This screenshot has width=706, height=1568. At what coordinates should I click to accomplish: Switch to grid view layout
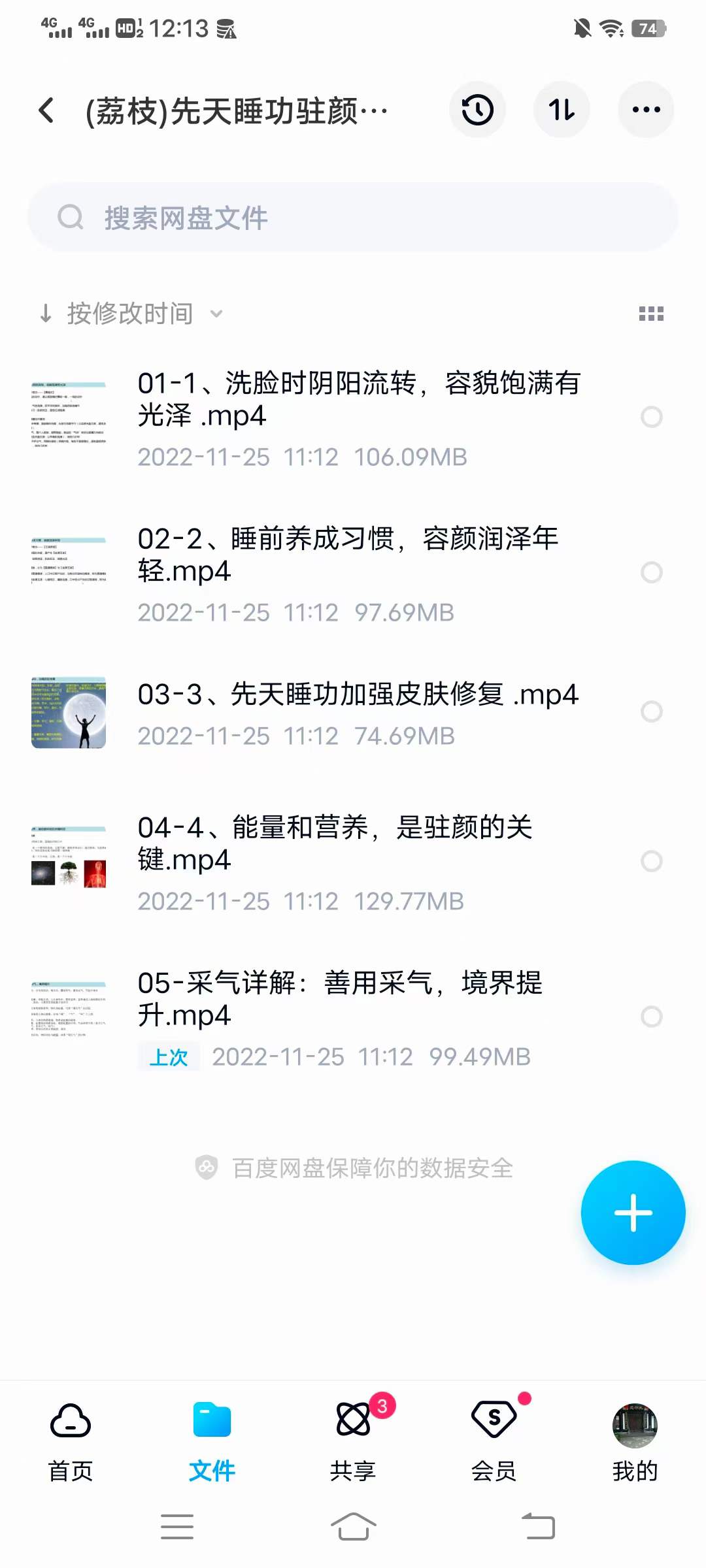pos(651,314)
